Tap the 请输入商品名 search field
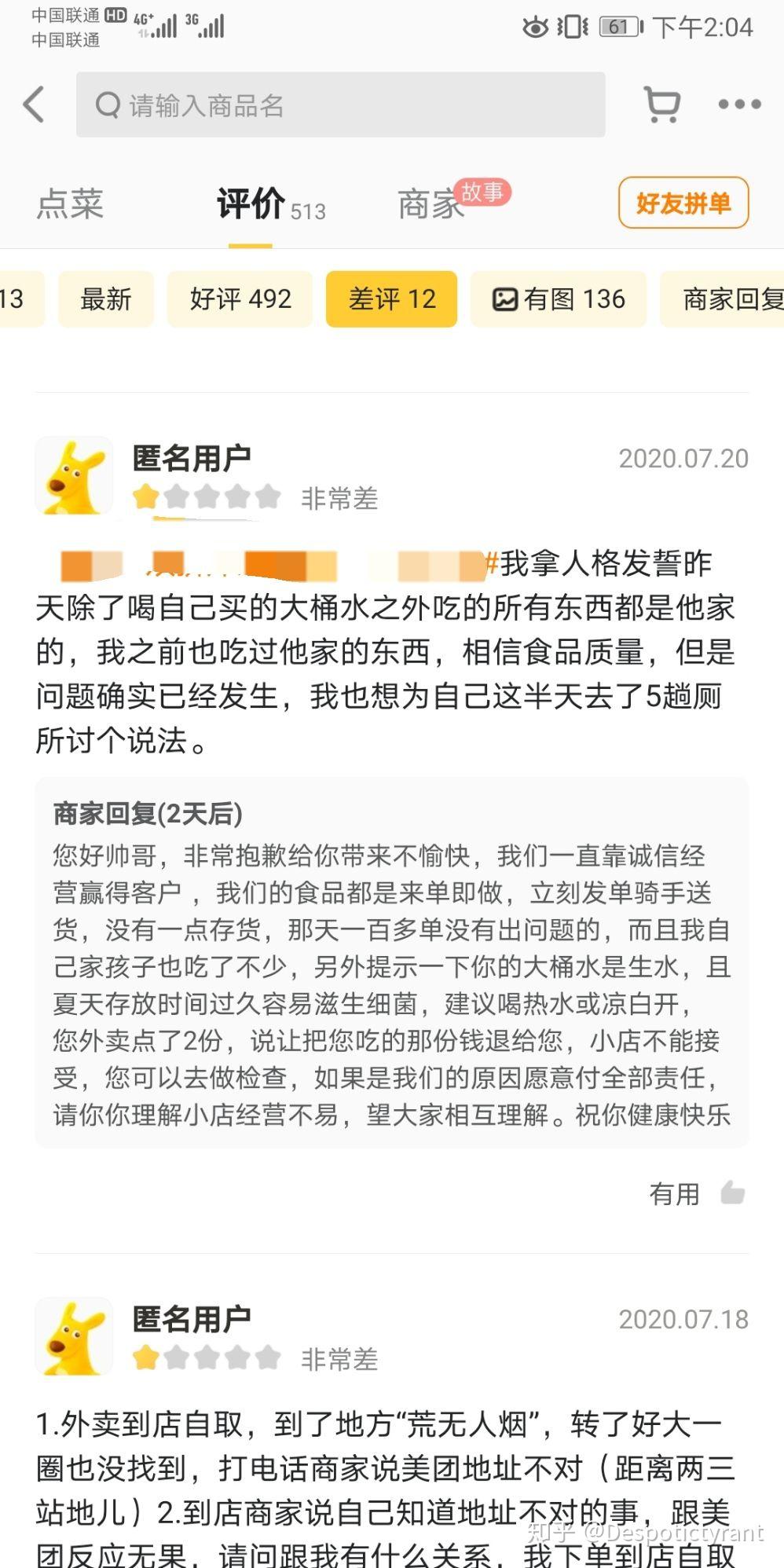The height and width of the screenshot is (1568, 784). click(x=340, y=104)
